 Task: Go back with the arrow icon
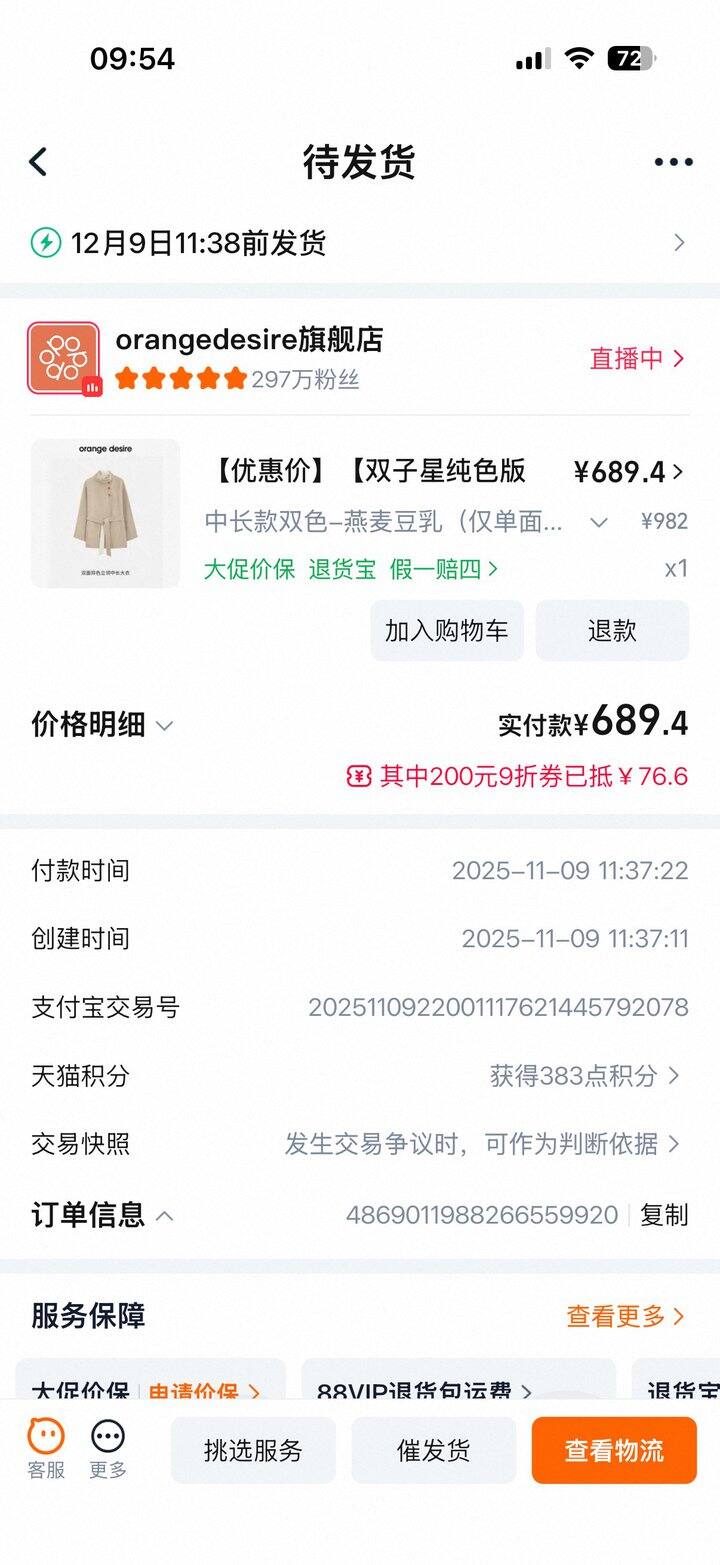38,162
